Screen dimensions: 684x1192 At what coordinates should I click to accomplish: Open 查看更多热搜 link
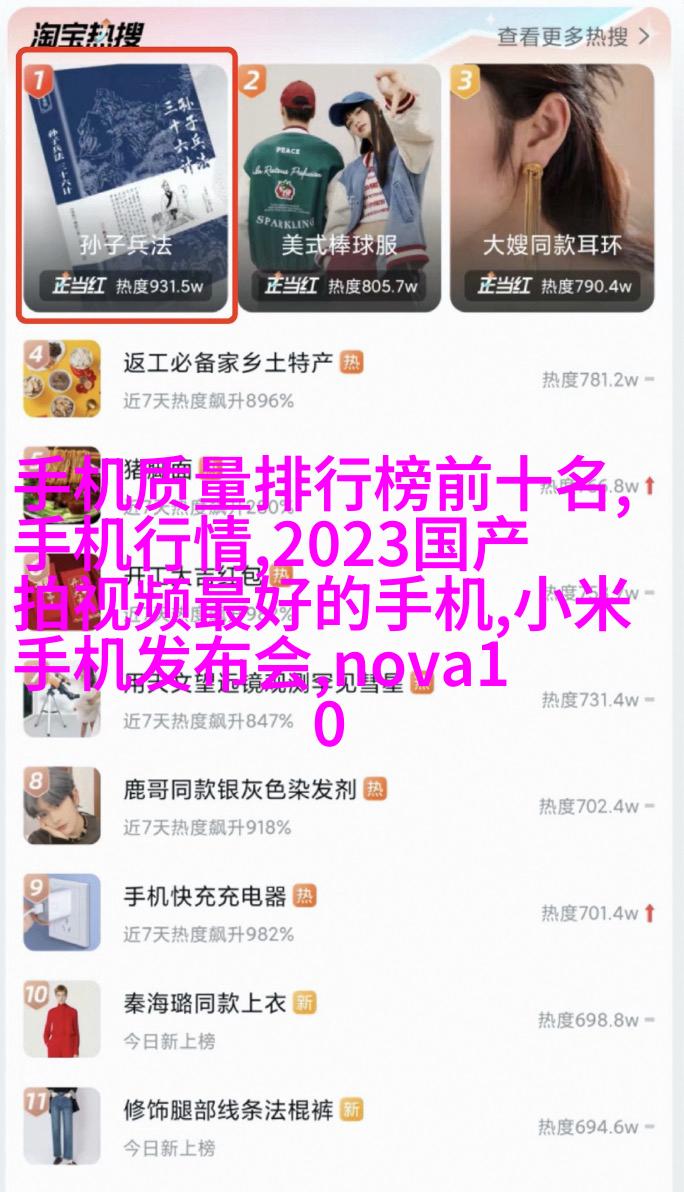[574, 38]
